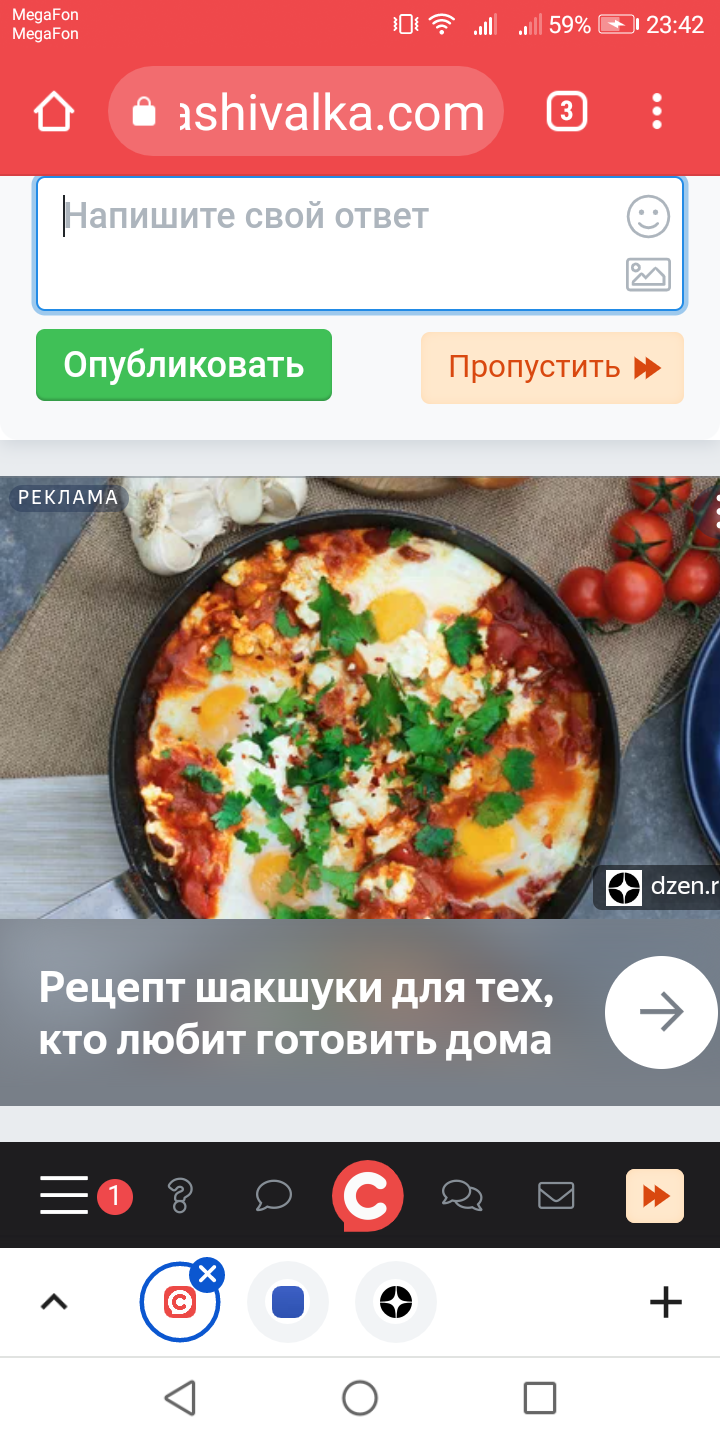The width and height of the screenshot is (720, 1440).
Task: Open the emoji picker in answer box
Action: 648,216
